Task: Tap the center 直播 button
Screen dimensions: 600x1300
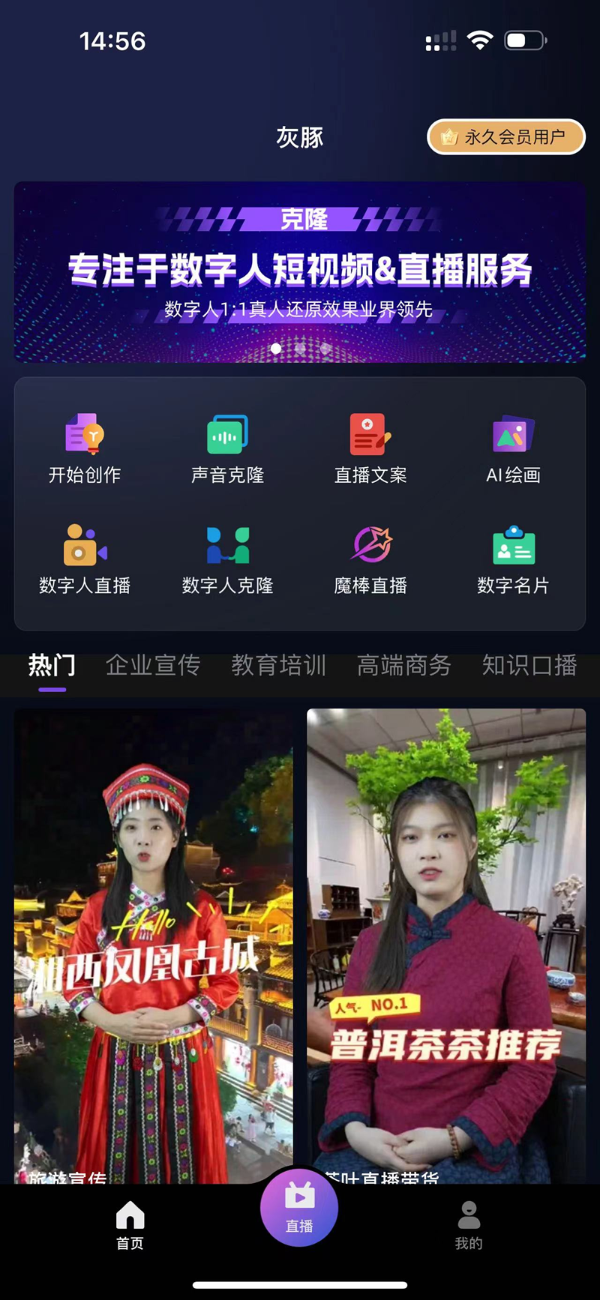Action: point(299,1208)
